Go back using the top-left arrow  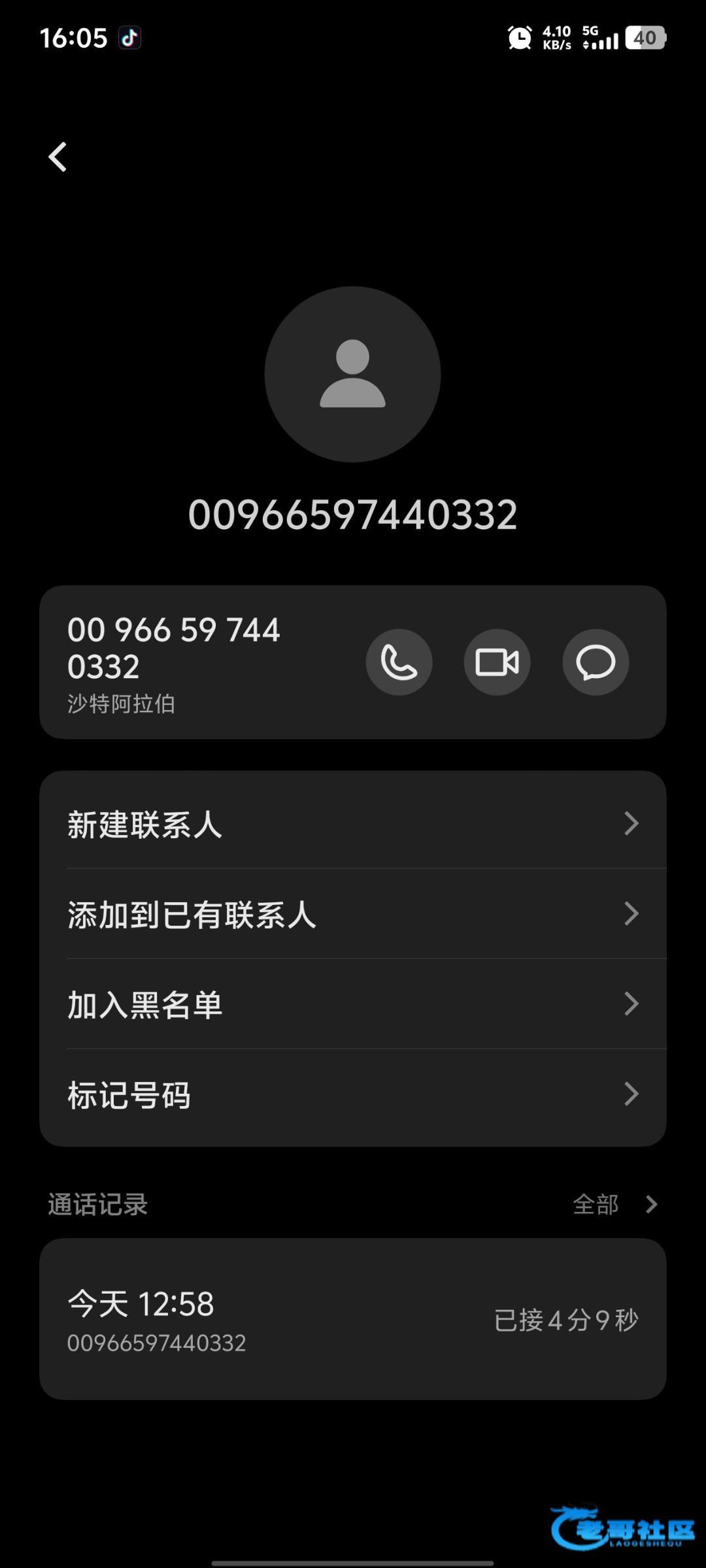[58, 157]
